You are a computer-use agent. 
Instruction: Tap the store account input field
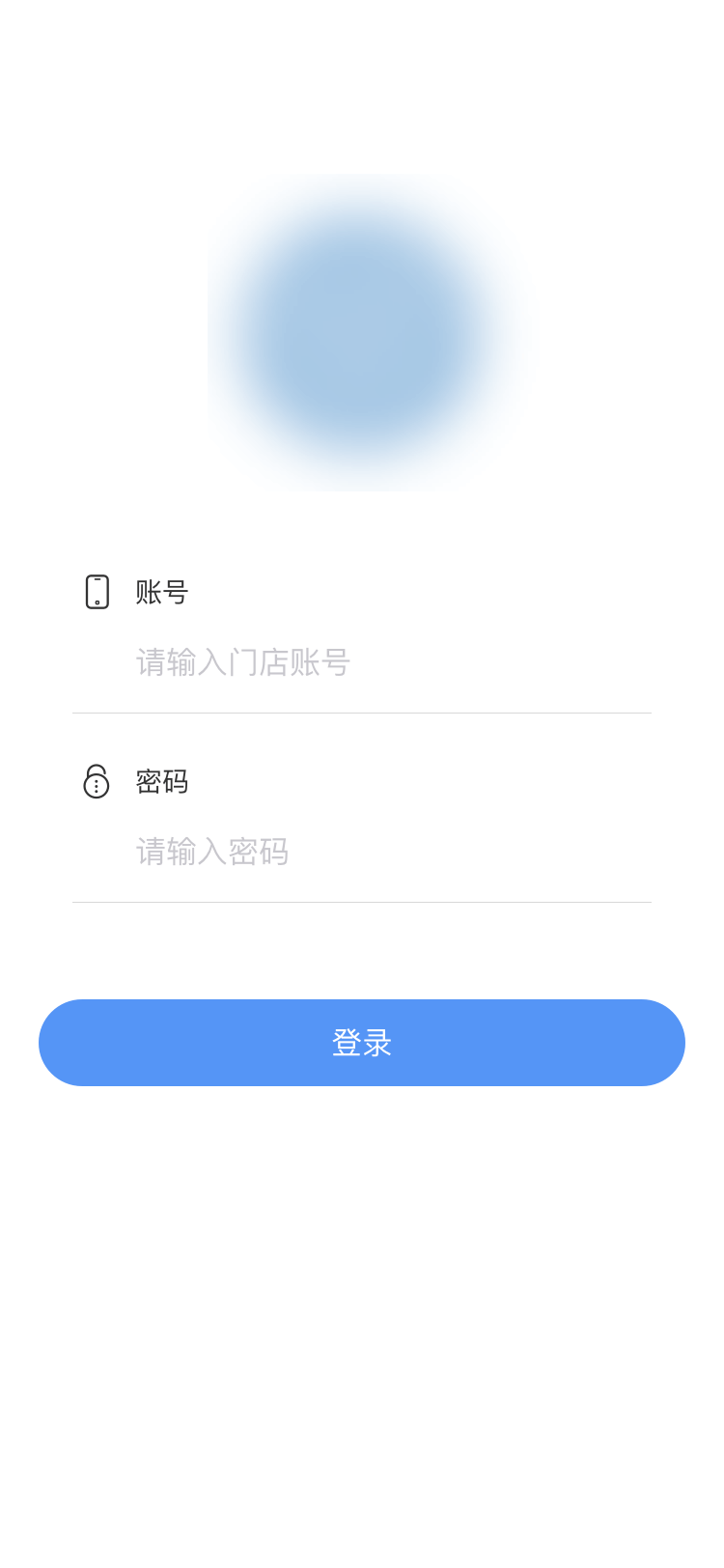coord(386,662)
